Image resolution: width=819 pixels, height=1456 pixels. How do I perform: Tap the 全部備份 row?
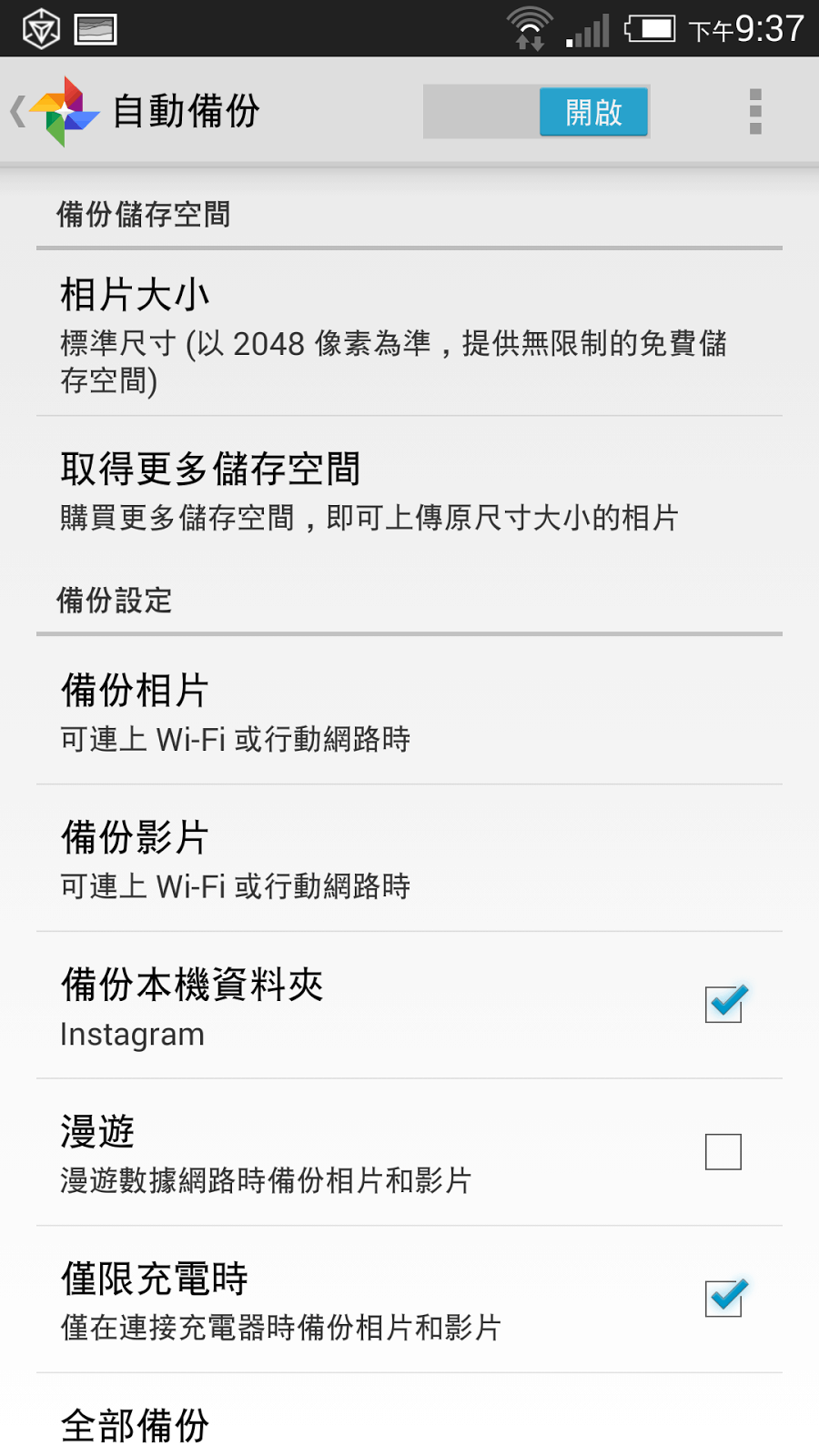click(409, 1416)
